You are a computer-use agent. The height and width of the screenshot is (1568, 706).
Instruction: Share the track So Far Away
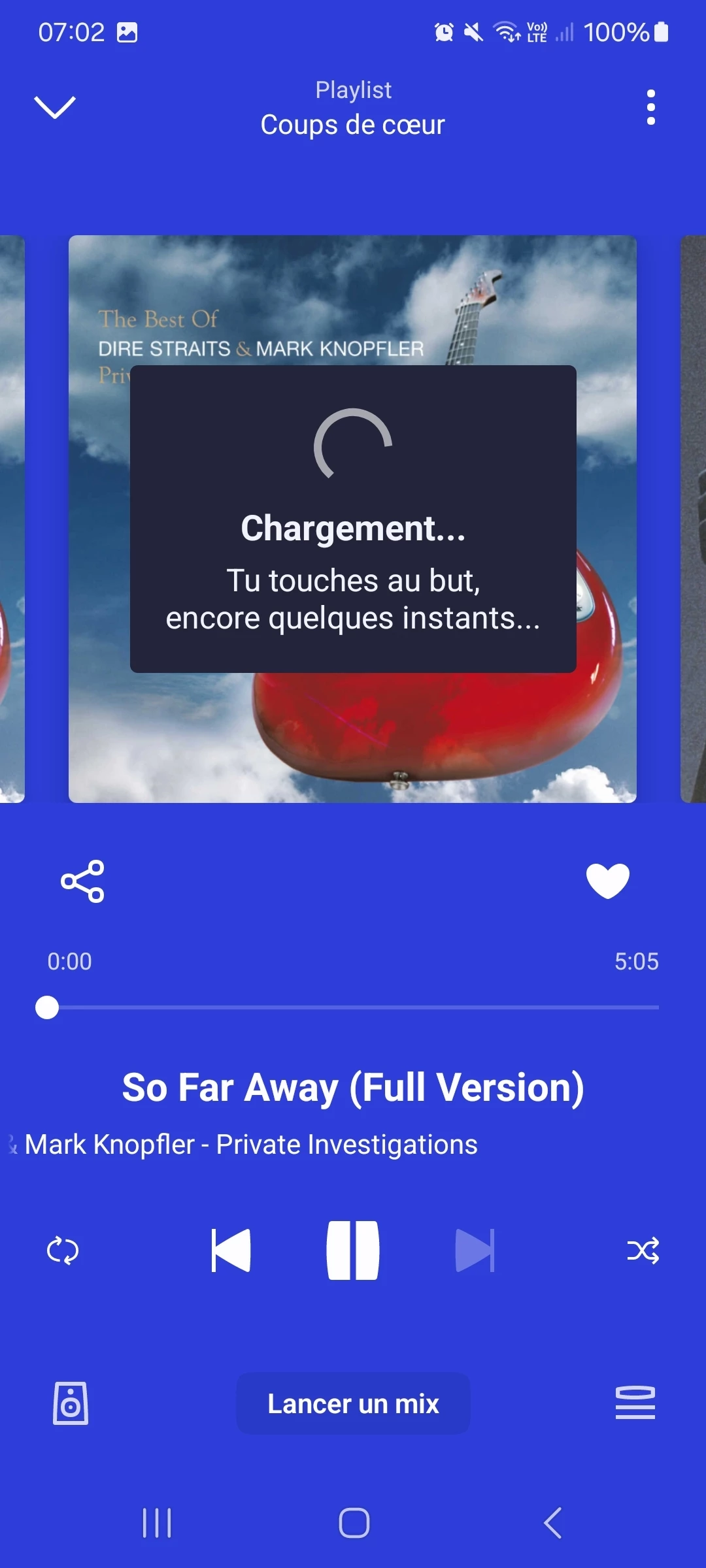(x=82, y=881)
